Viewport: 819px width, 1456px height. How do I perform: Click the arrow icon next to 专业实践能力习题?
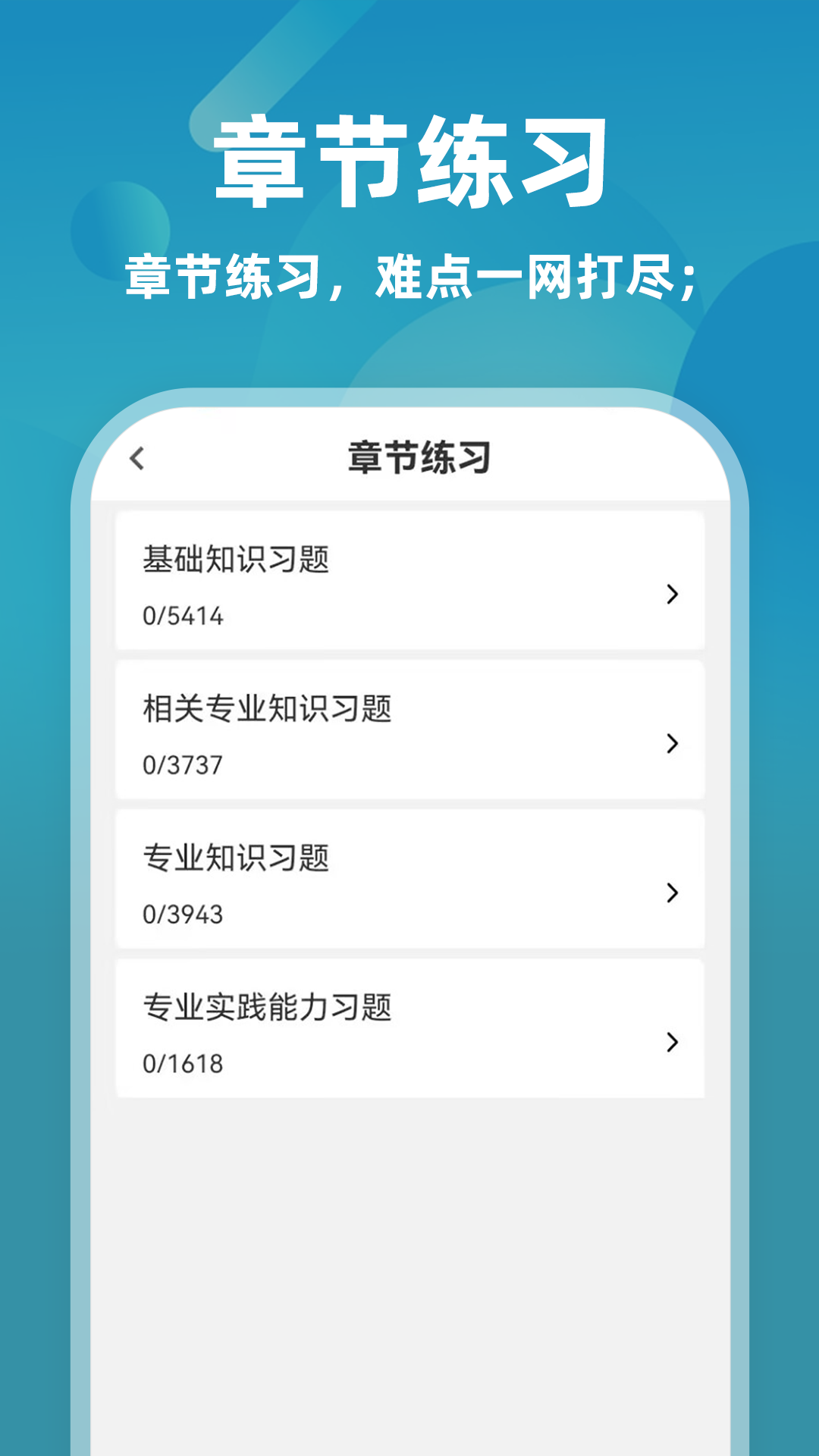click(x=670, y=1043)
